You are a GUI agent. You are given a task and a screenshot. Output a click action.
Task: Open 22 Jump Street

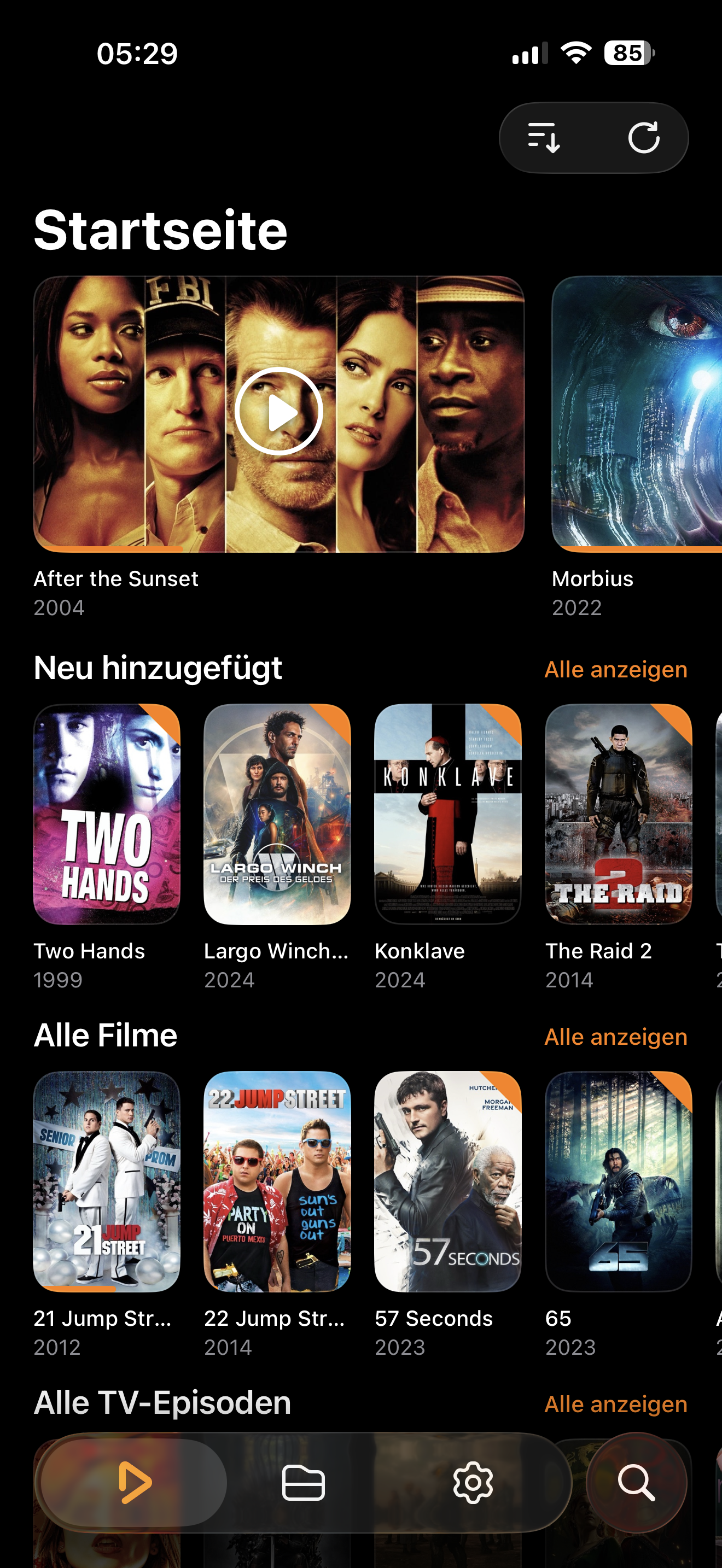click(x=277, y=1181)
